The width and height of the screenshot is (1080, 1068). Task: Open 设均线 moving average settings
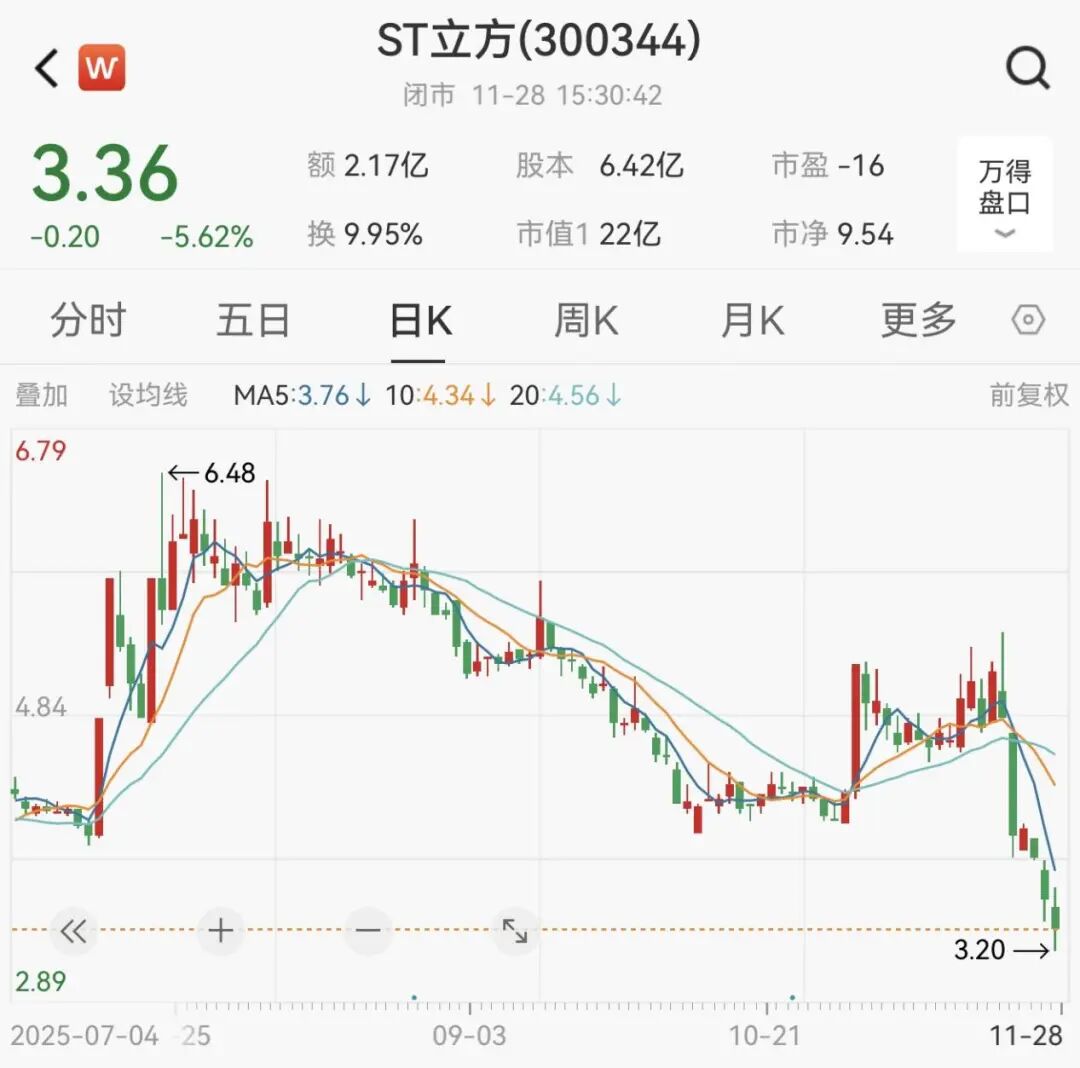(x=148, y=395)
